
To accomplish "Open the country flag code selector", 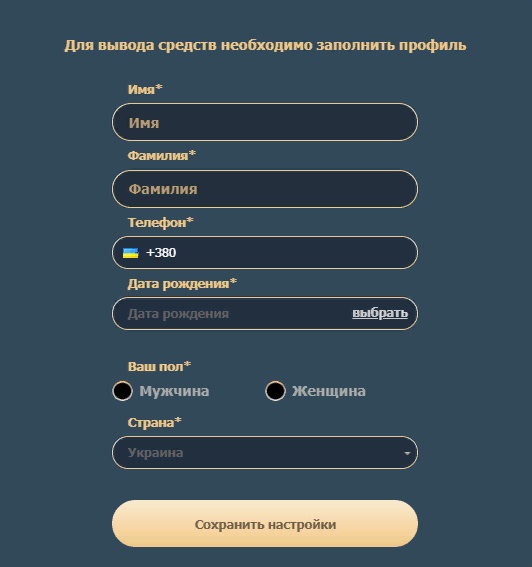I will tap(131, 253).
